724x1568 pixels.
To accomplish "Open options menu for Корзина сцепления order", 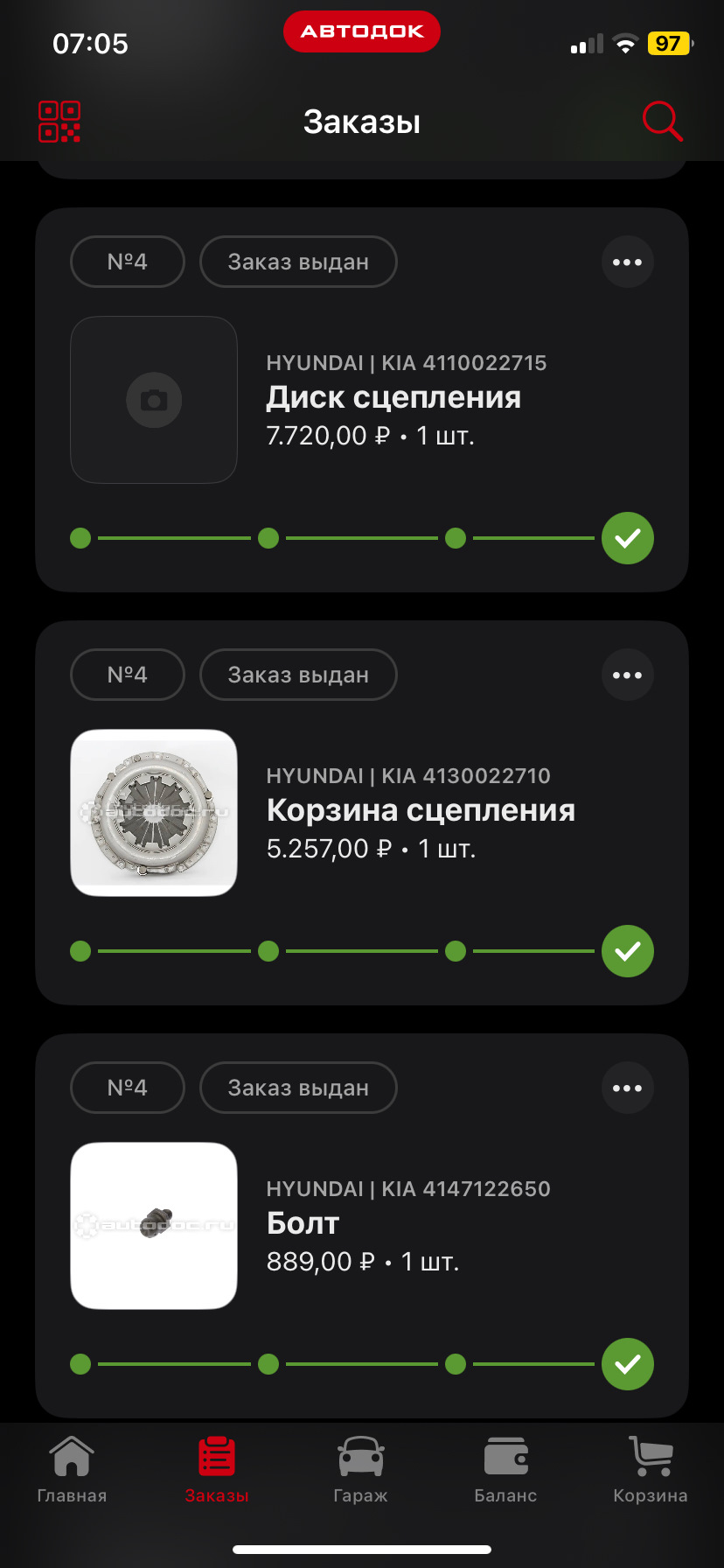I will 627,675.
